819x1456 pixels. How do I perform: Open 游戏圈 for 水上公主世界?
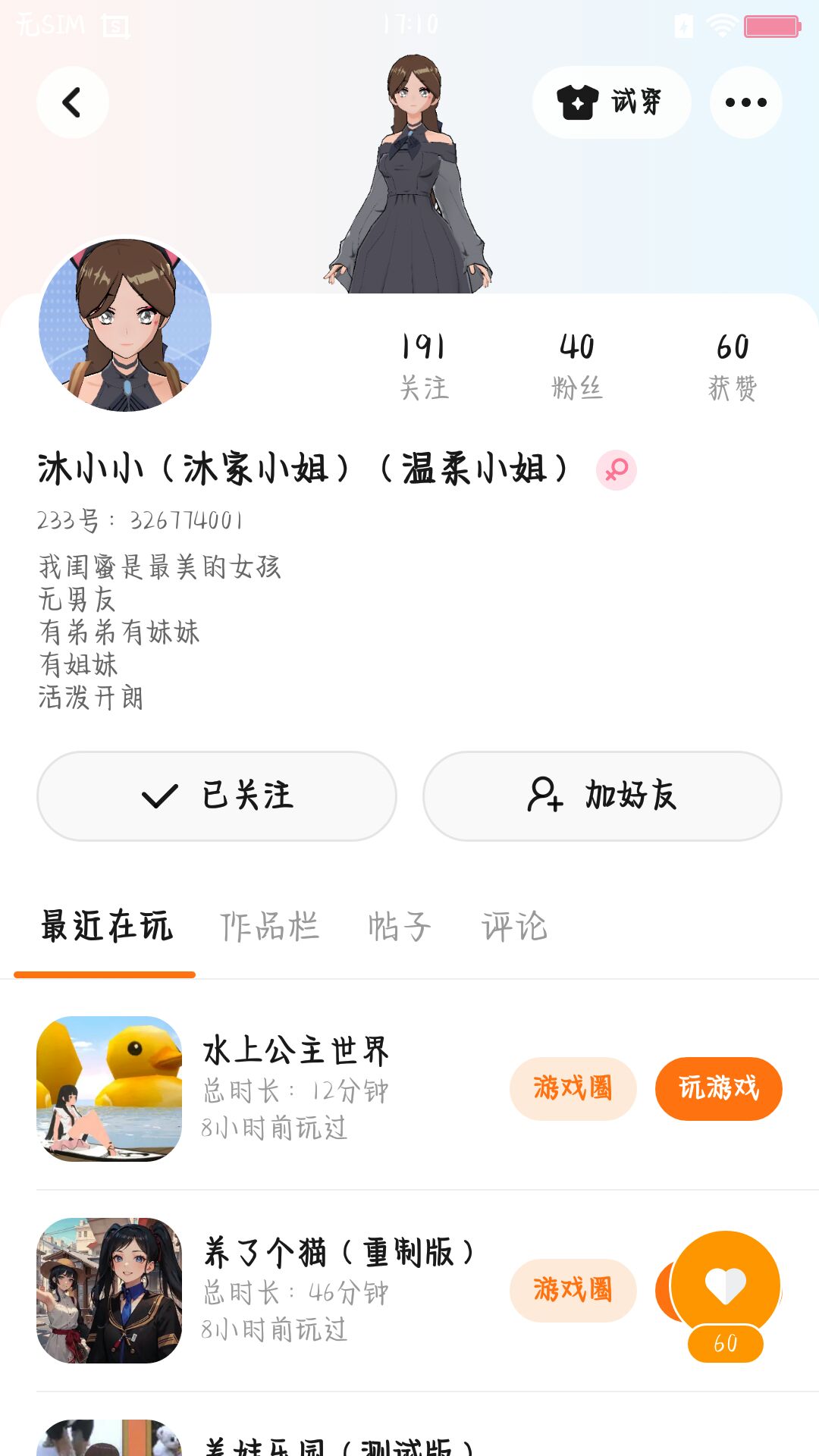pos(573,1088)
